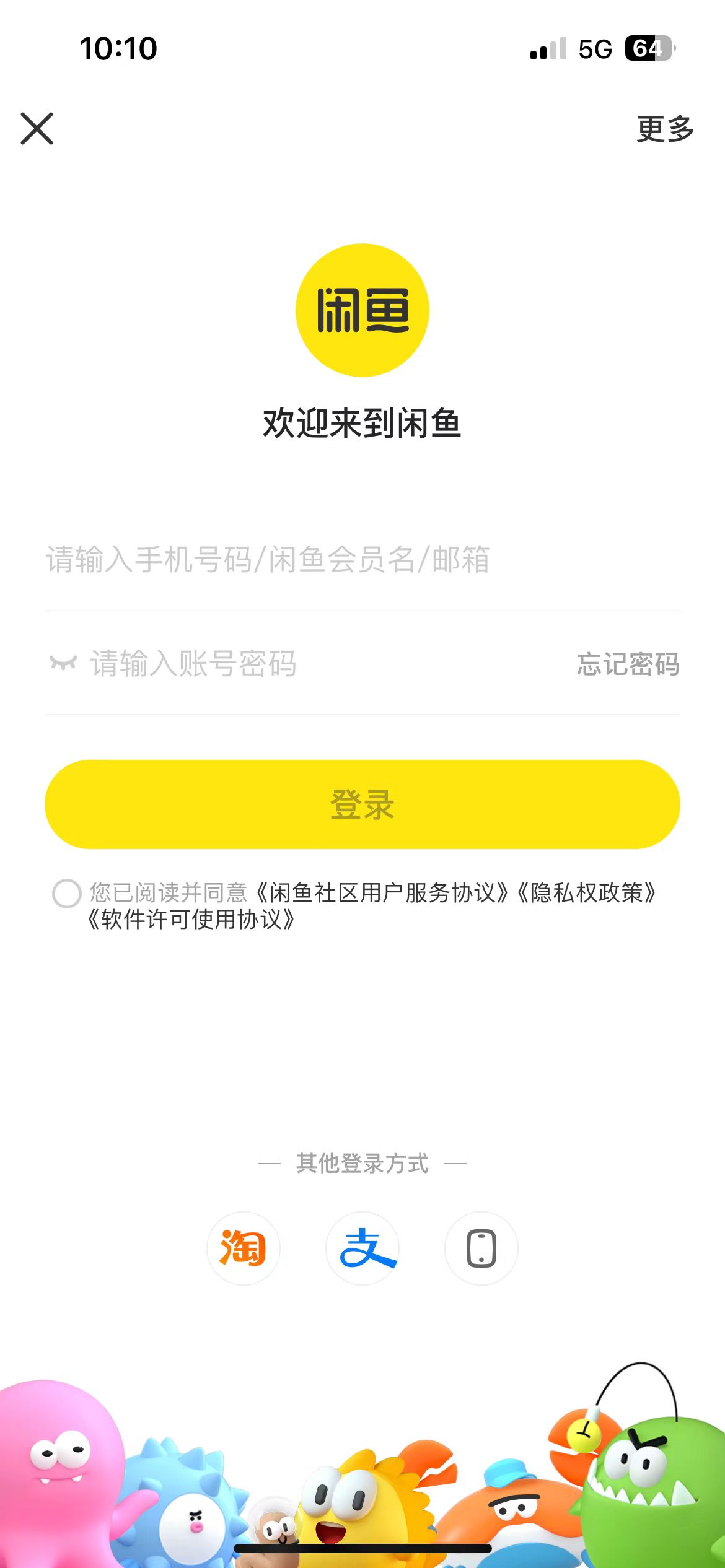Open the 更多 options
This screenshot has width=725, height=1568.
pyautogui.click(x=665, y=129)
